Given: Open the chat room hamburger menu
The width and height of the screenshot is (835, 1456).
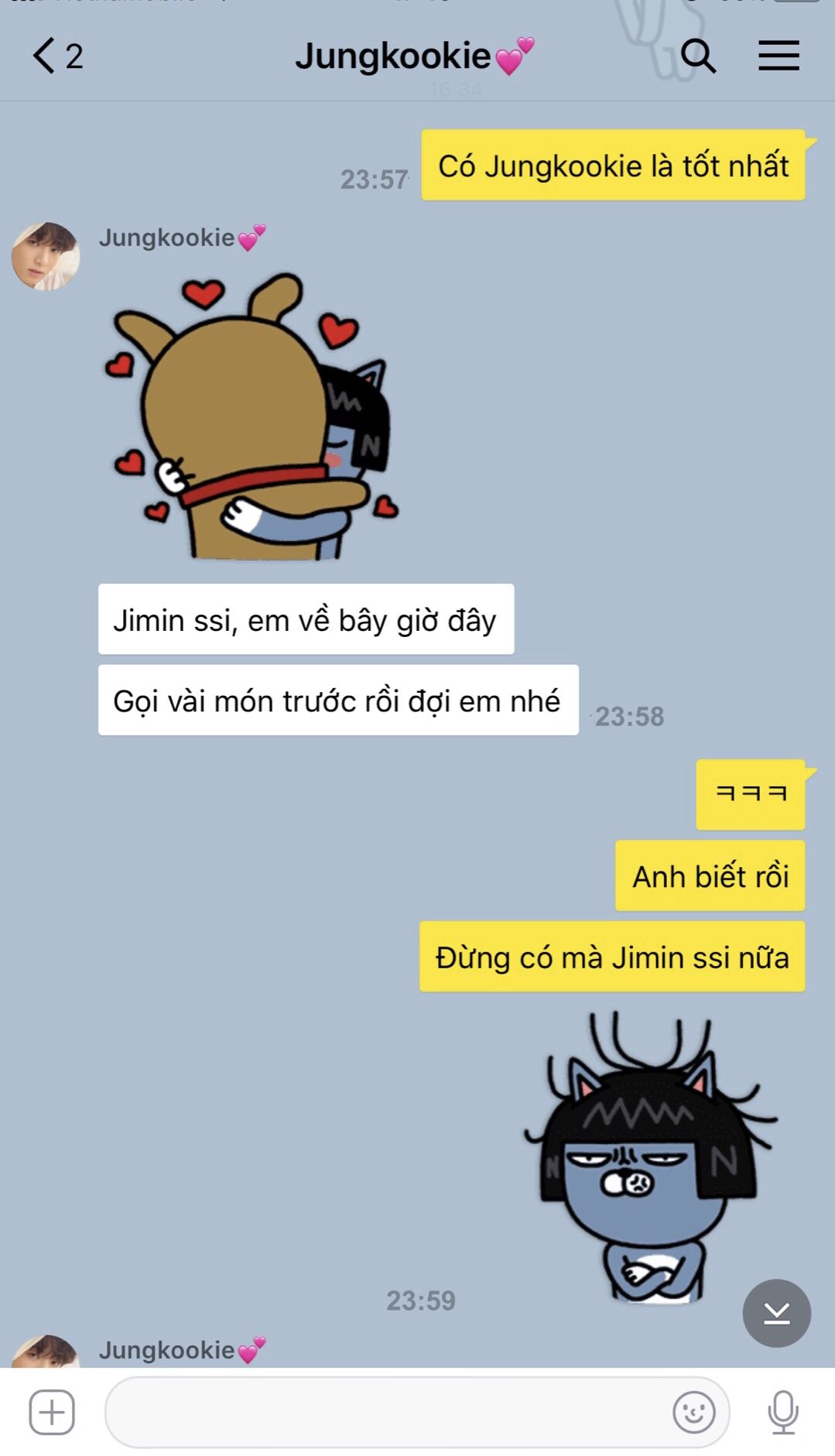Looking at the screenshot, I should [779, 56].
